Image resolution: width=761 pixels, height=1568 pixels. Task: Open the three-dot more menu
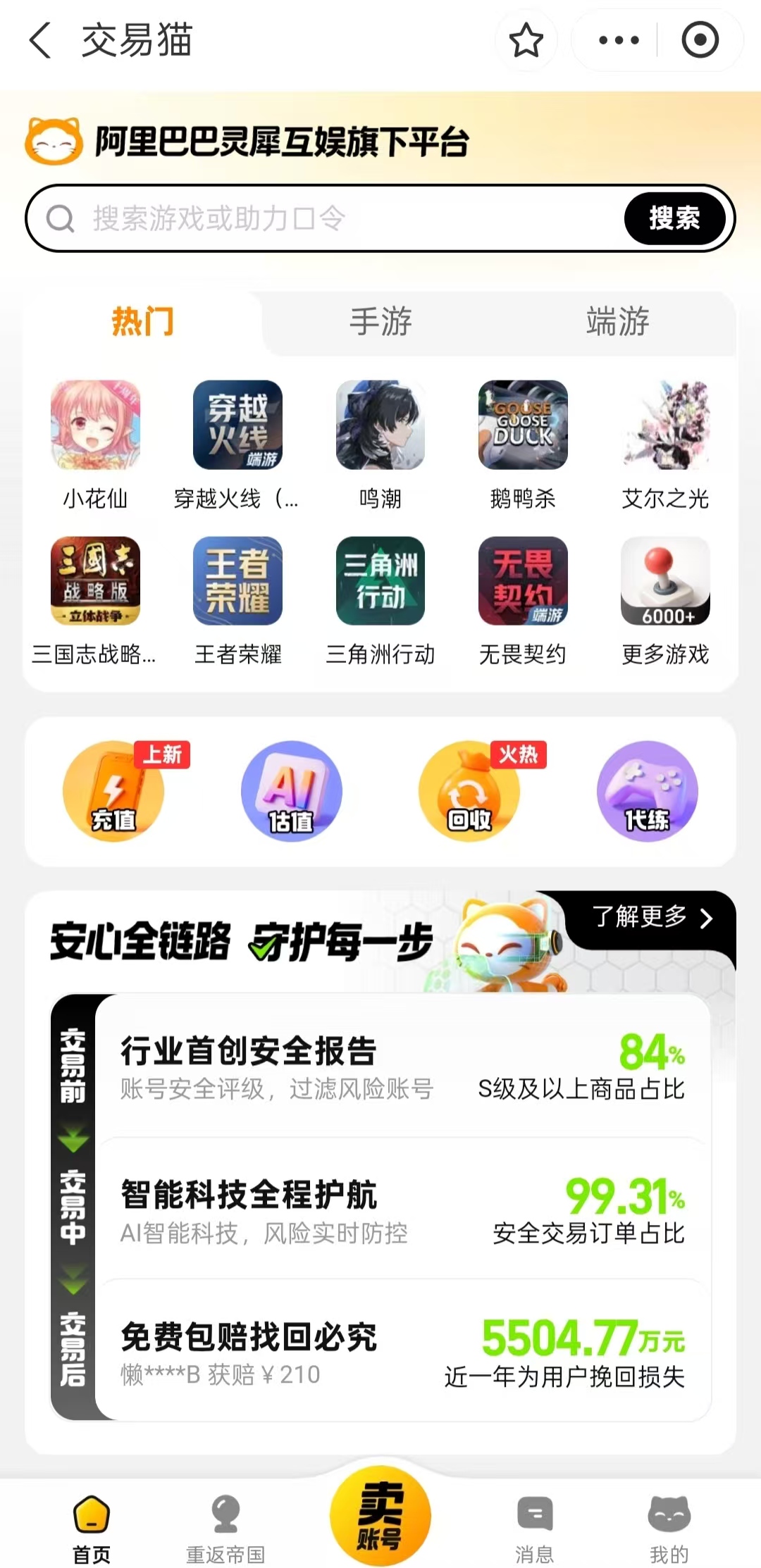pos(619,40)
